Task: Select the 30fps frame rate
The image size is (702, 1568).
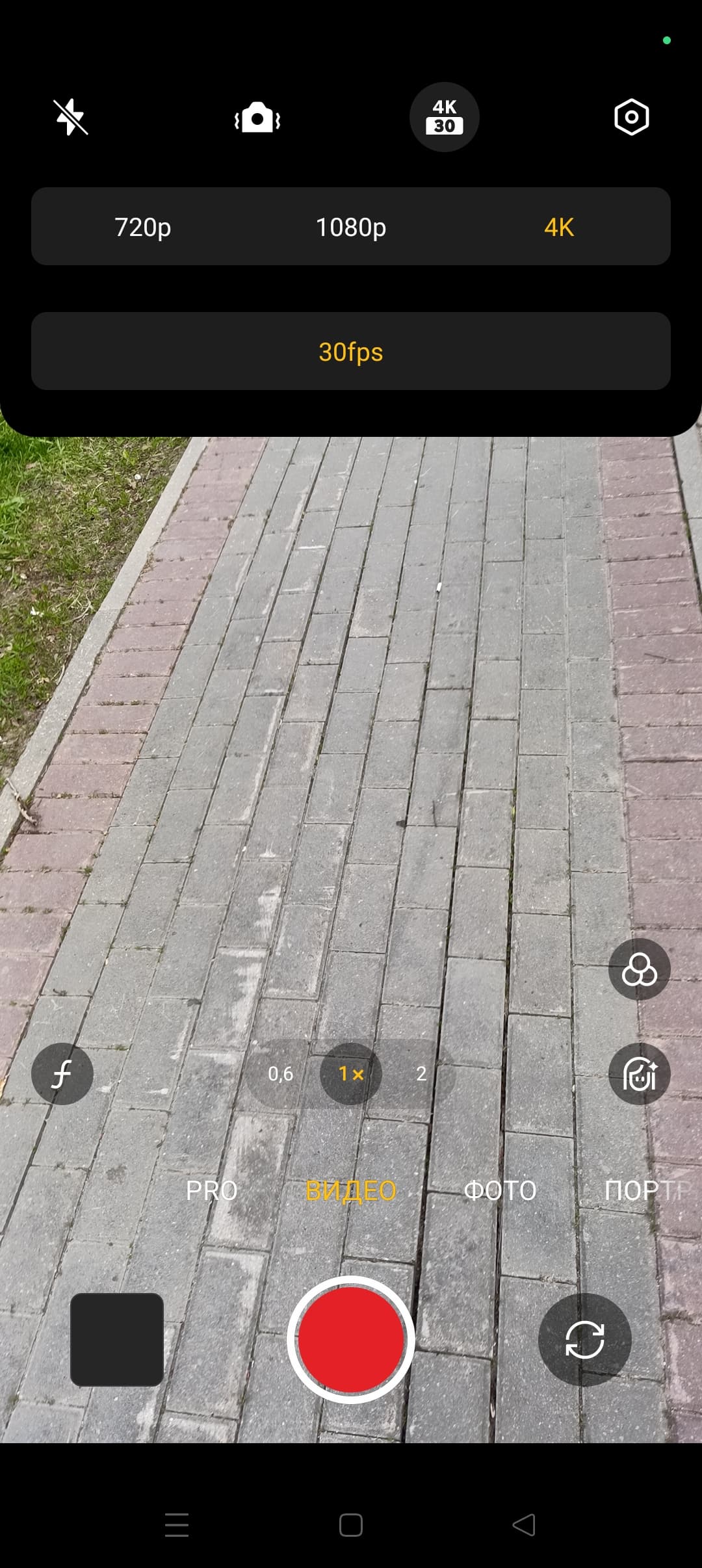Action: point(351,352)
